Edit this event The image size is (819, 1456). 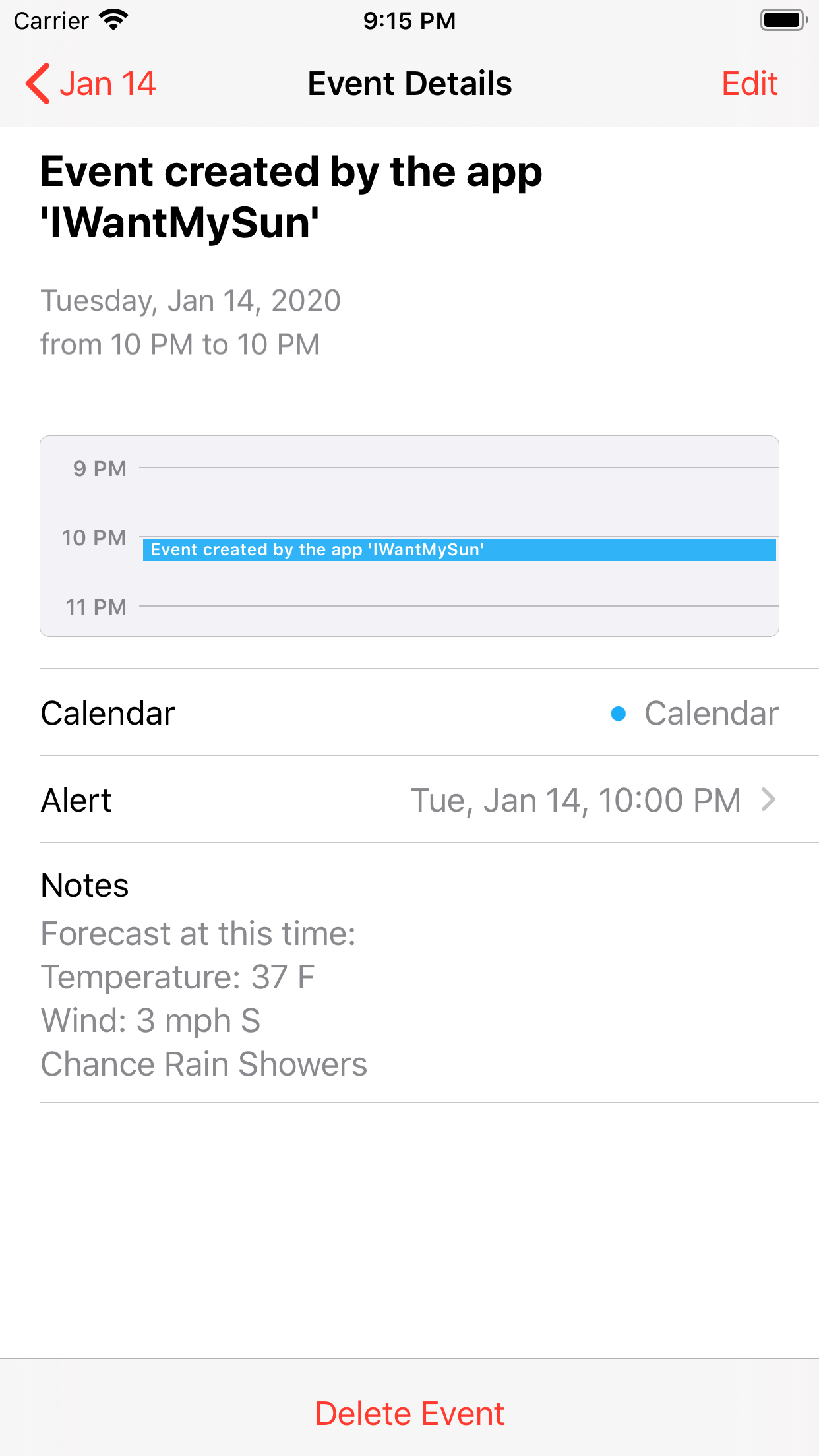coord(749,84)
